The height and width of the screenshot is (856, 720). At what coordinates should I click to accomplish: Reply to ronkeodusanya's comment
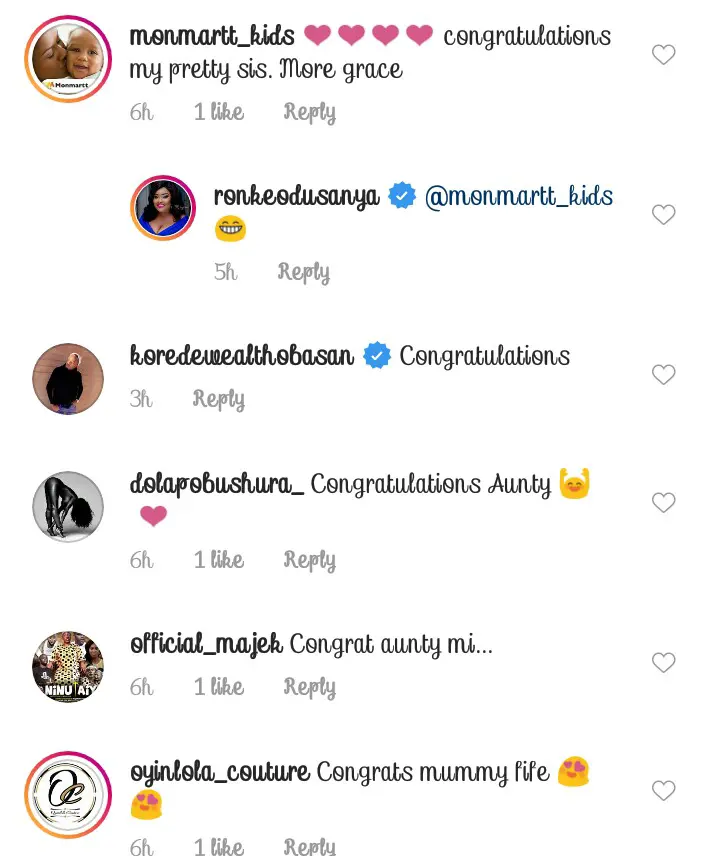(x=303, y=272)
